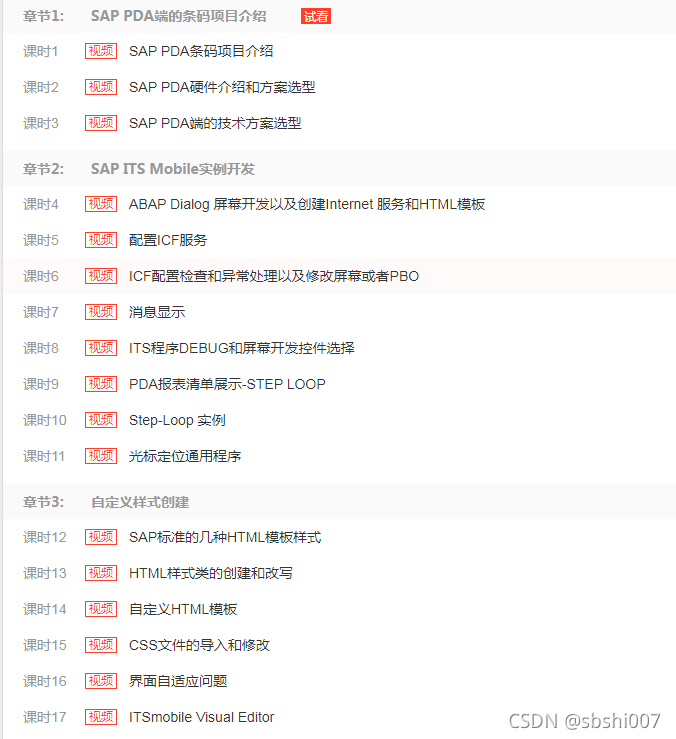Screen dimensions: 676x739
Task: Open lesson 8 ITS程序DEBUG和屏幕开发控件选择
Action: tap(242, 348)
